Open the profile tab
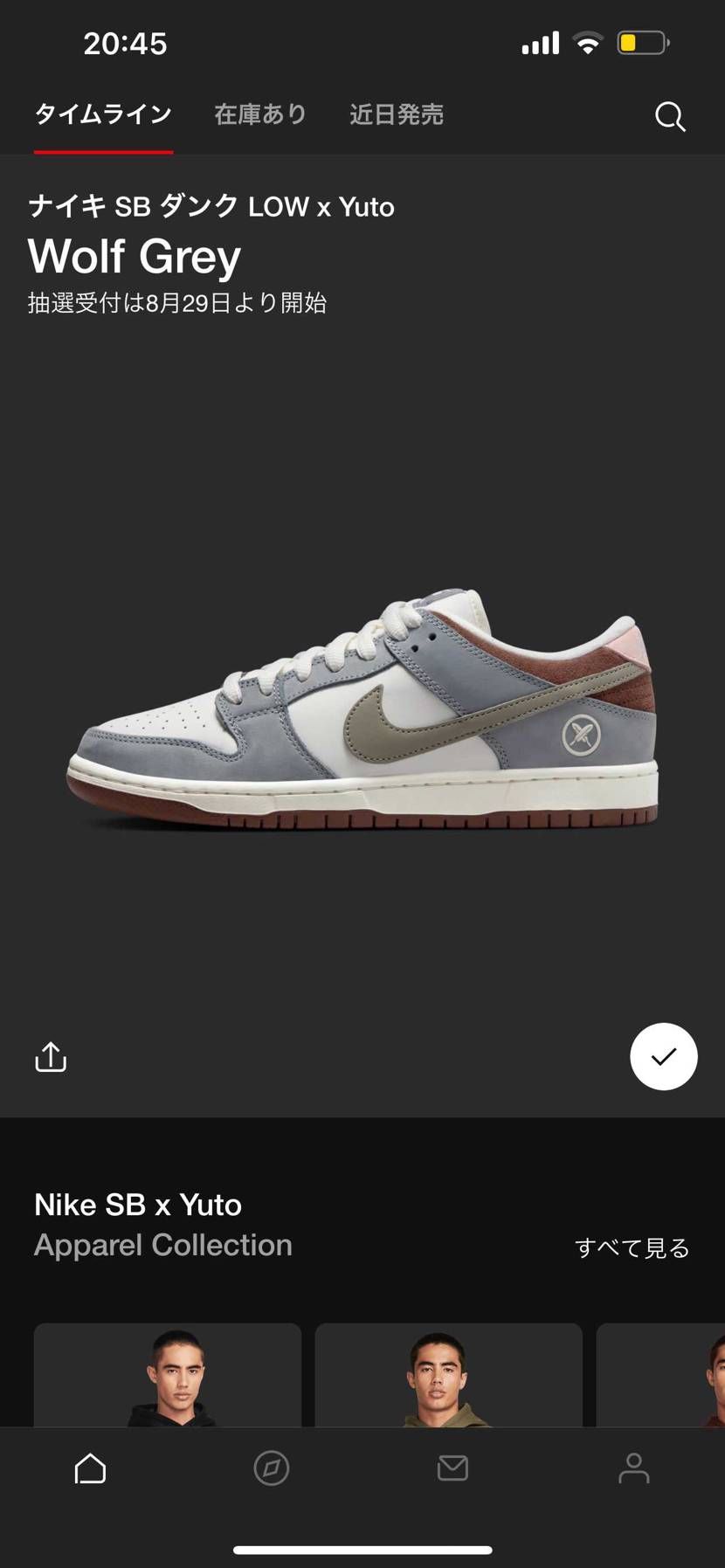725x1568 pixels. click(x=634, y=1468)
